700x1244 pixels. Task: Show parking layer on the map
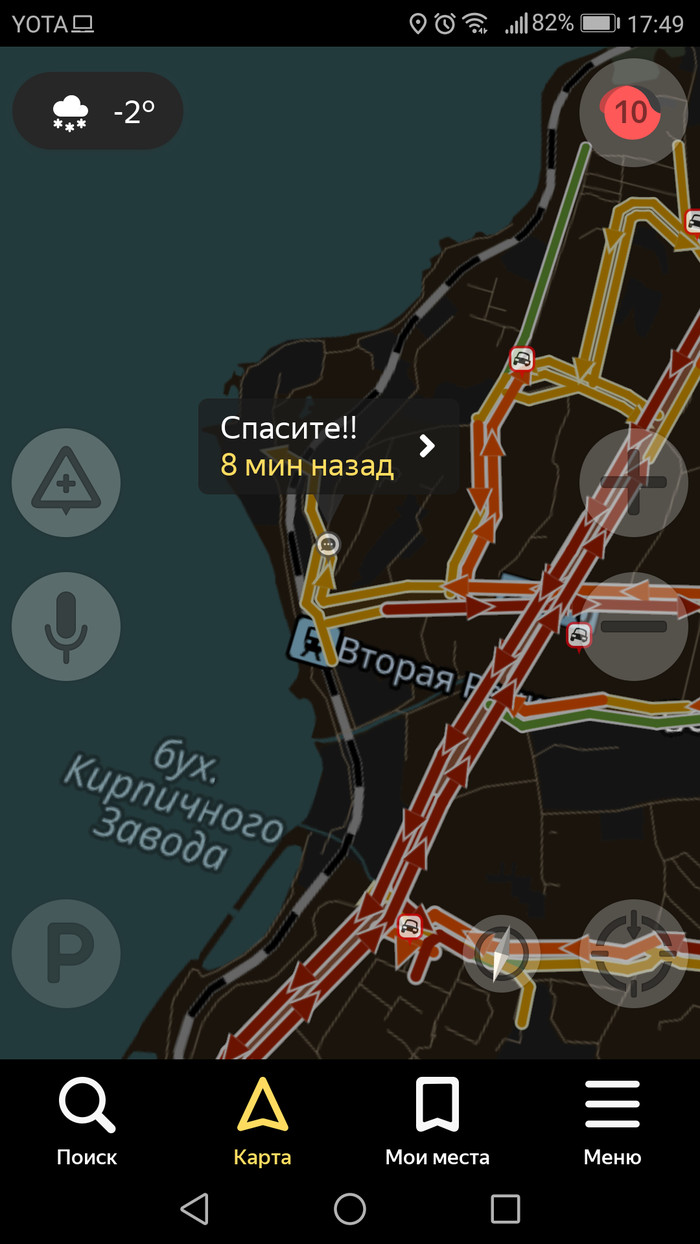[x=66, y=953]
